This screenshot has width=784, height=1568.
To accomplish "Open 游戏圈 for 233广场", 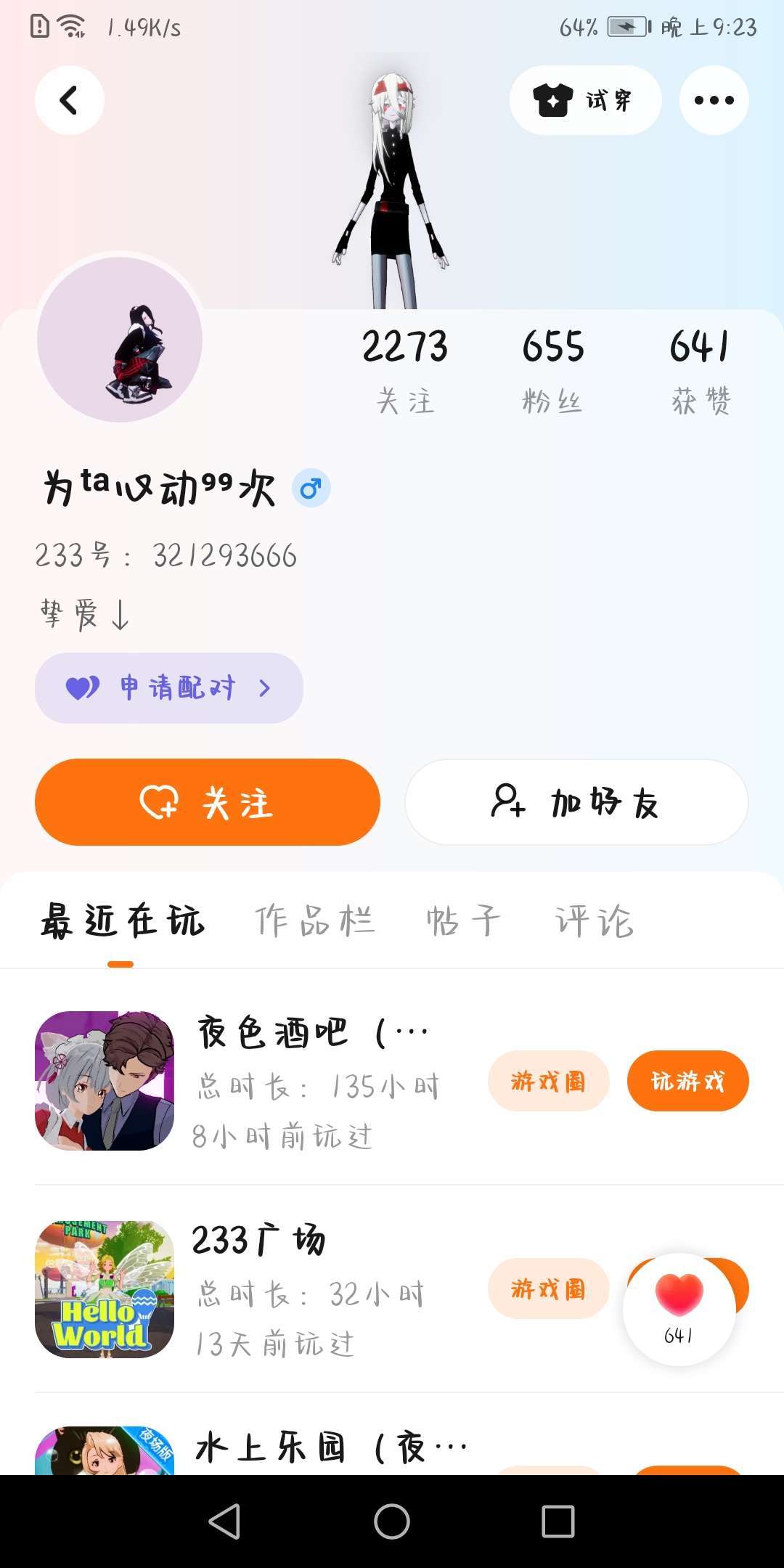I will pyautogui.click(x=548, y=1289).
